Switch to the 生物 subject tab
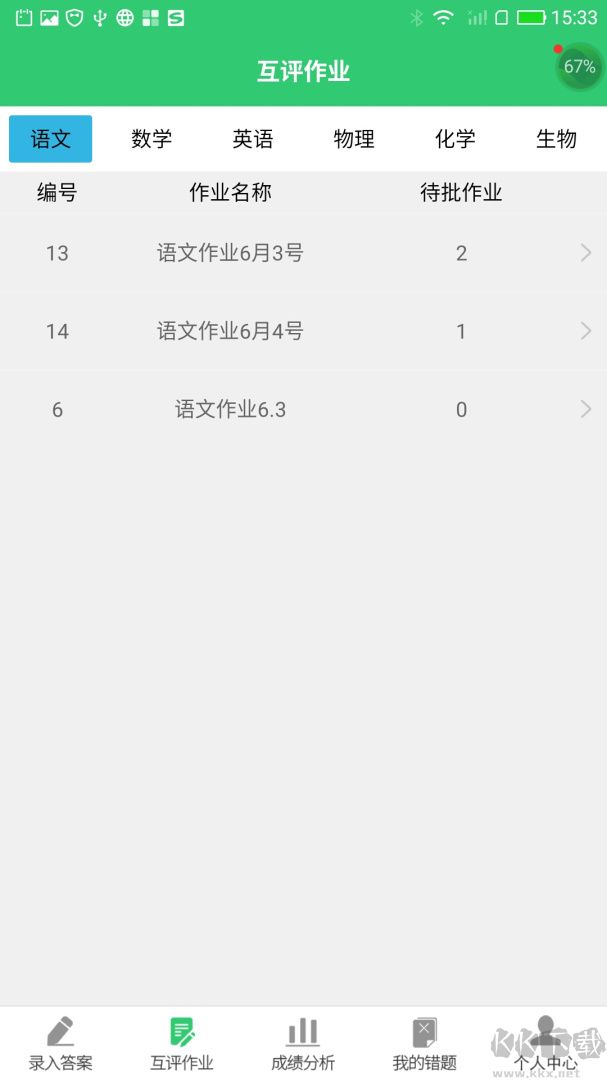 [556, 139]
